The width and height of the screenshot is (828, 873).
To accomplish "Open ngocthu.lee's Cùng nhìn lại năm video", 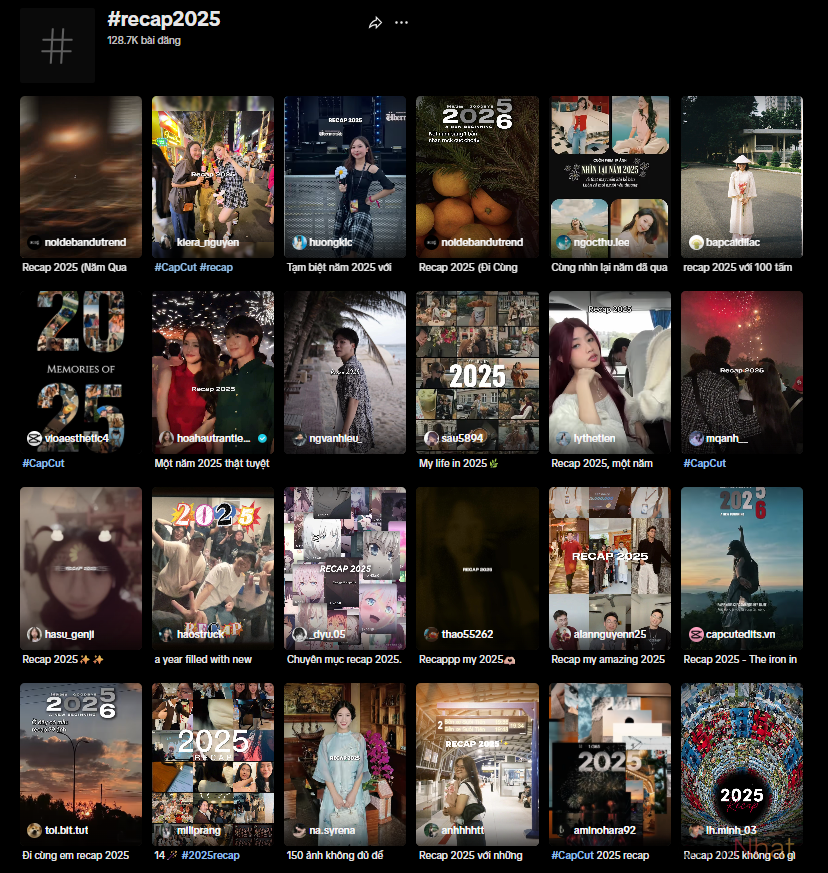I will pyautogui.click(x=609, y=175).
